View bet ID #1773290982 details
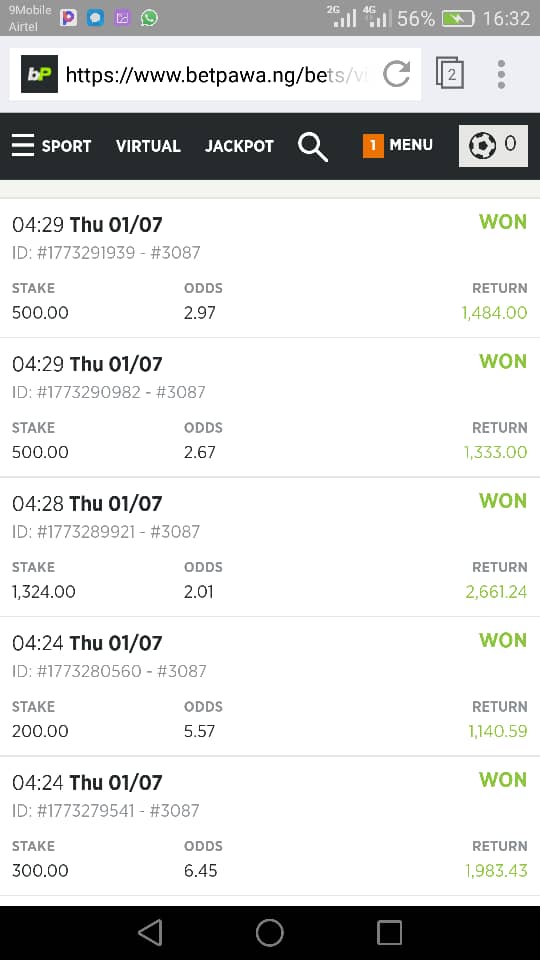 270,408
